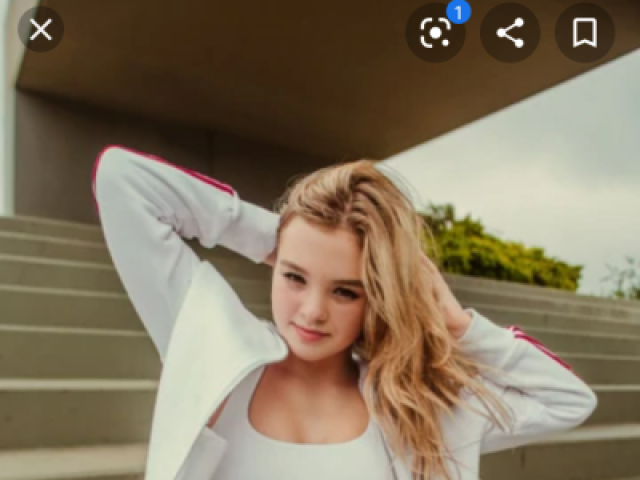Viewport: 640px width, 480px height.
Task: Share this image
Action: (x=510, y=33)
